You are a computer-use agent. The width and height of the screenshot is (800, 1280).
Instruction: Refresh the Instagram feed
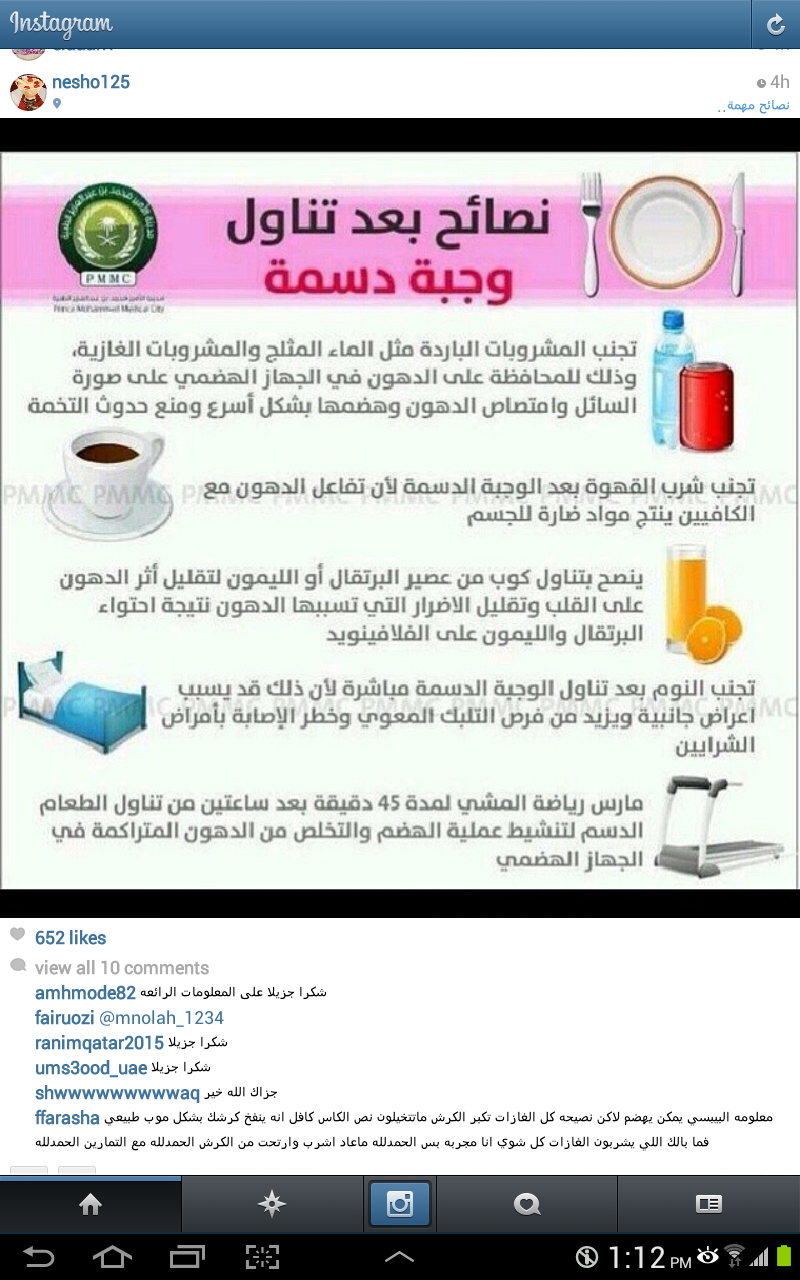click(775, 24)
